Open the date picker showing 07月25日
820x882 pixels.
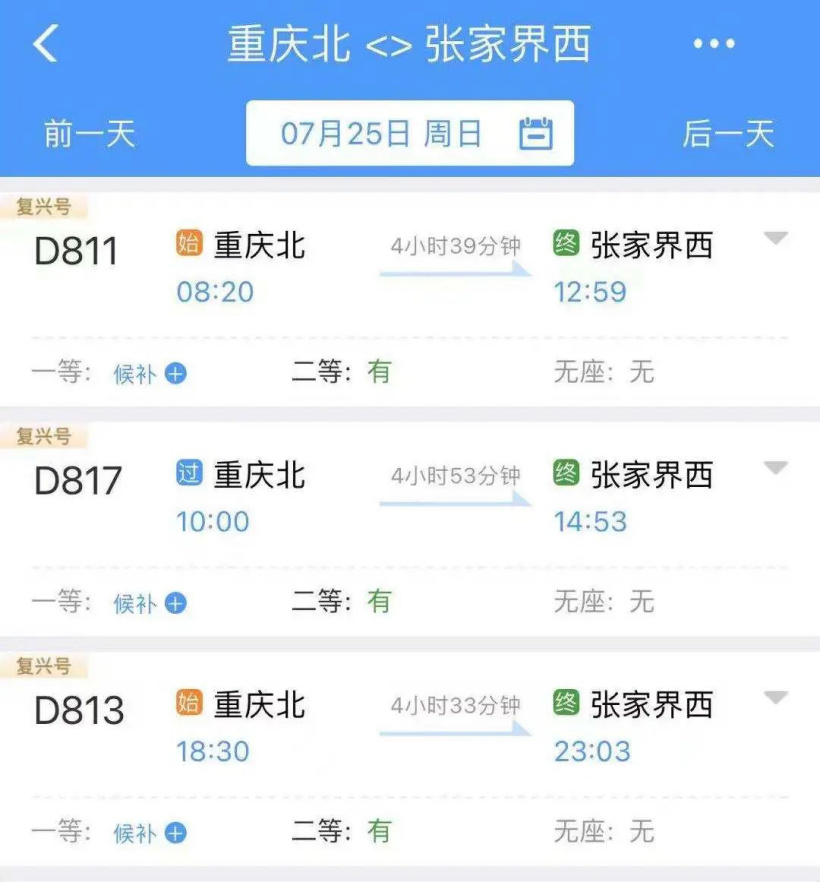point(410,133)
